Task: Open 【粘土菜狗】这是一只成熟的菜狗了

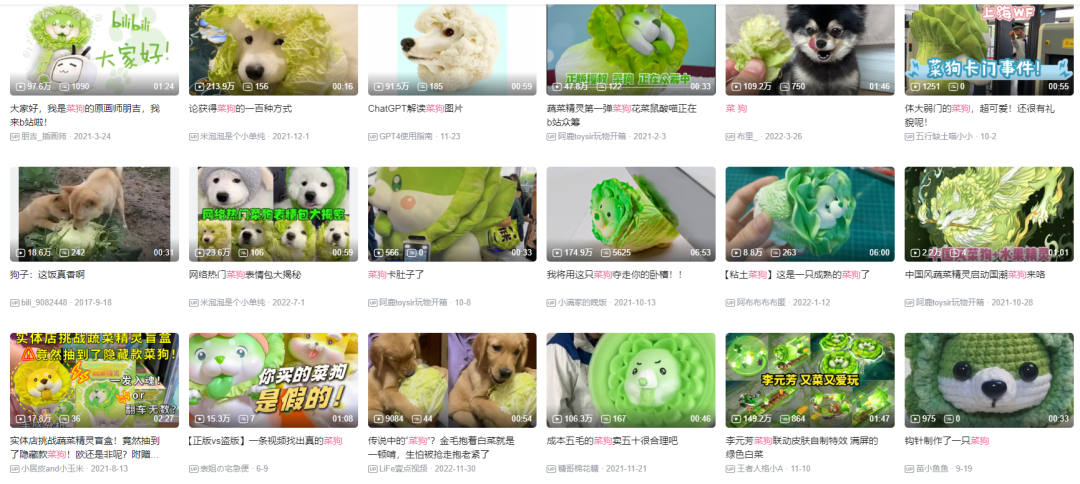Action: (x=809, y=214)
